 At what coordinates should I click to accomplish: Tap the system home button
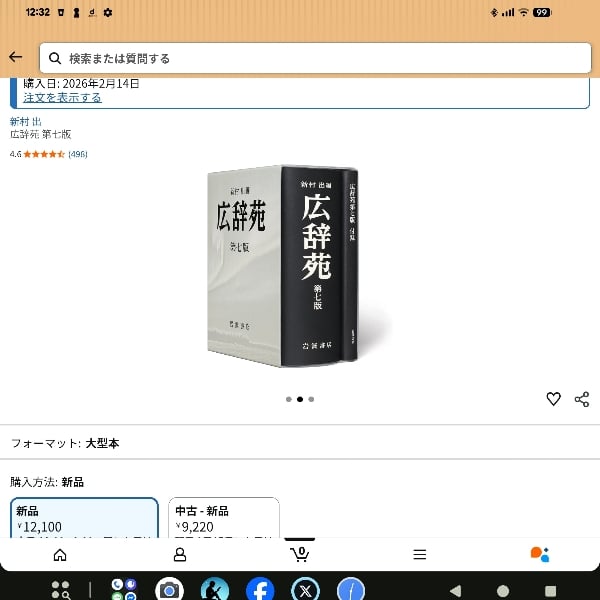pyautogui.click(x=503, y=590)
